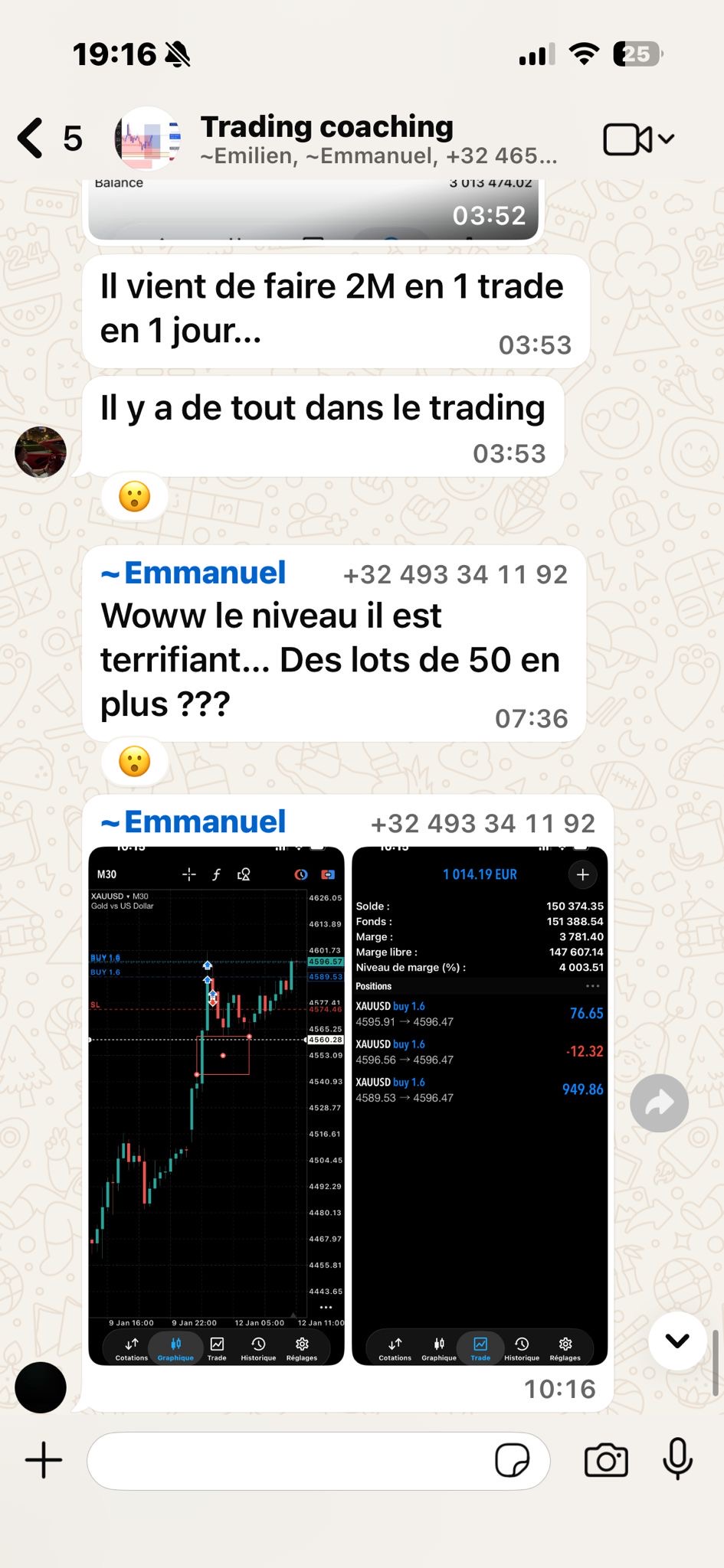Viewport: 724px width, 1568px height.
Task: Select the crosshair tool in the chart toolbar
Action: (188, 874)
